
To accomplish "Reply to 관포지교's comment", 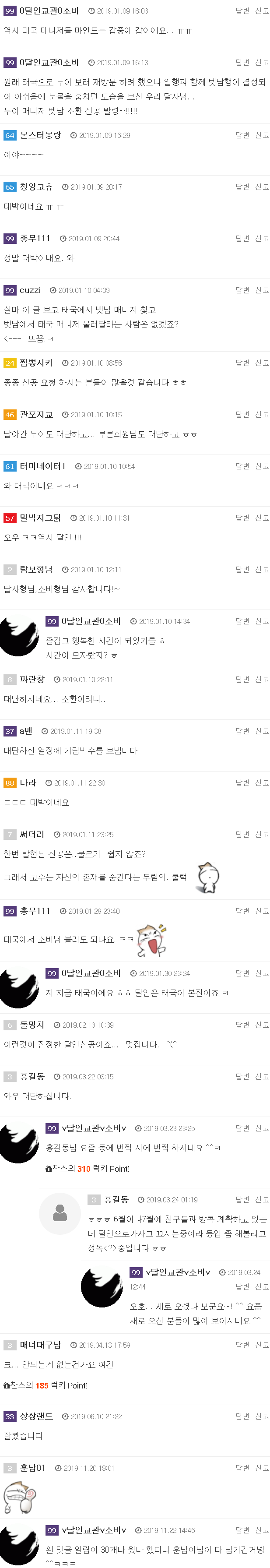I will click(242, 415).
